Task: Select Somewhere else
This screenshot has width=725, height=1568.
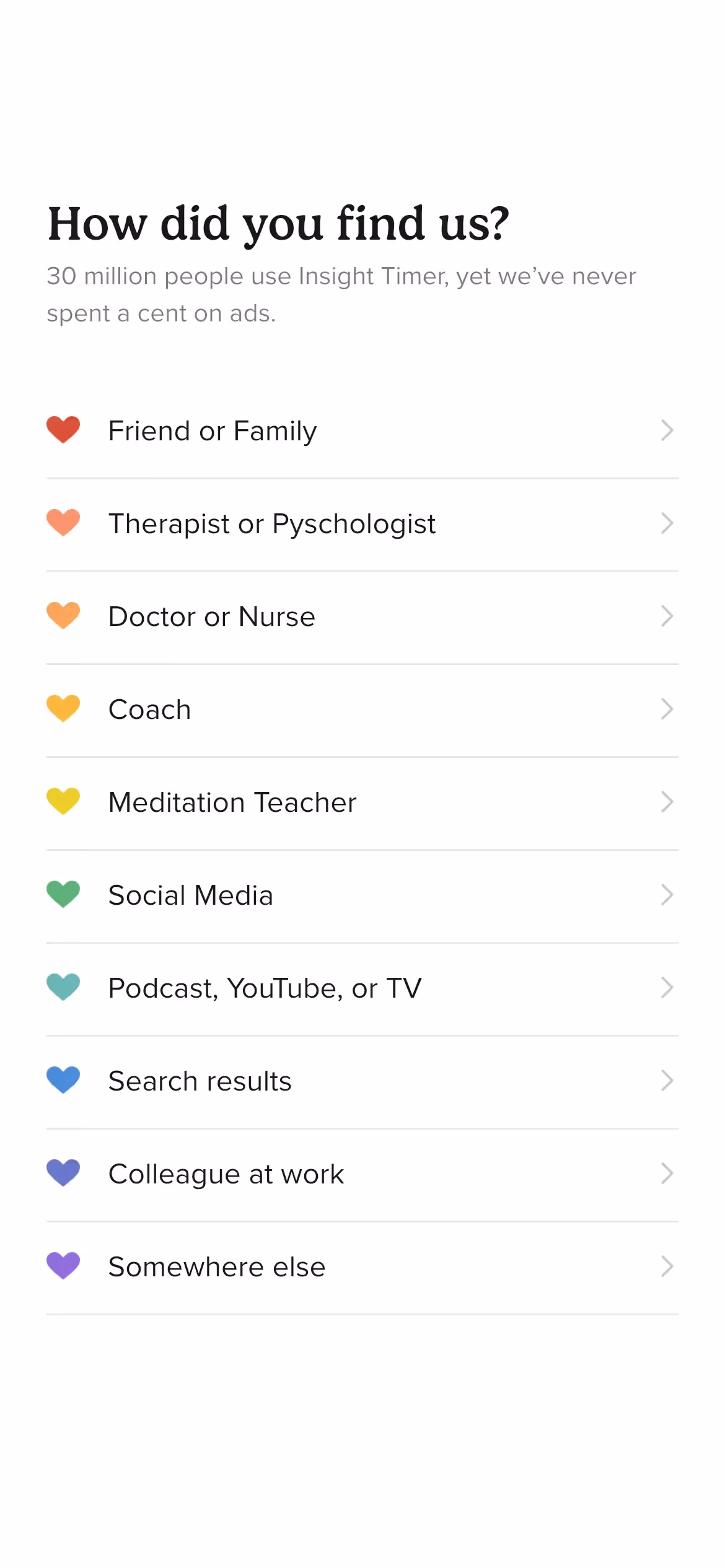Action: point(362,1267)
